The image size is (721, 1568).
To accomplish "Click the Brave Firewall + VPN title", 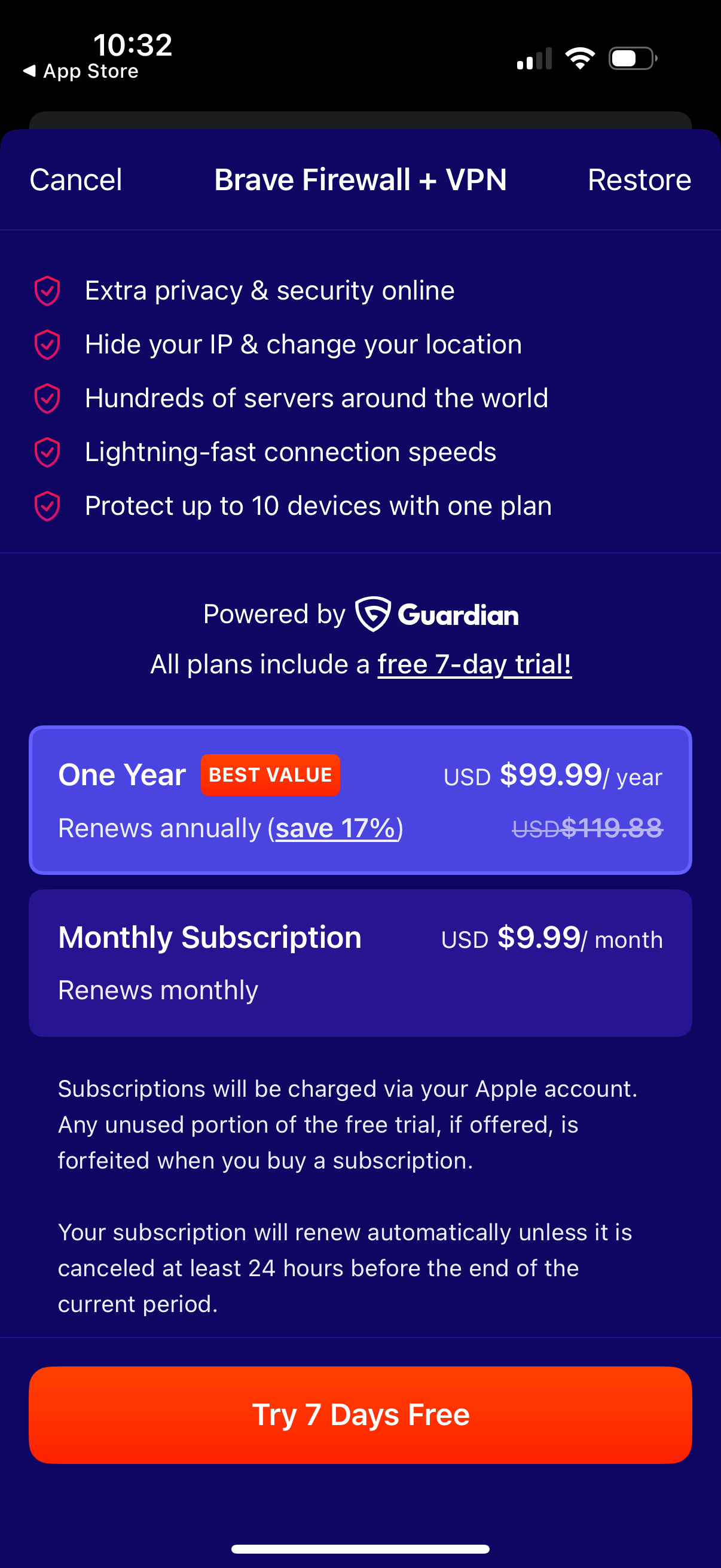I will tap(360, 179).
